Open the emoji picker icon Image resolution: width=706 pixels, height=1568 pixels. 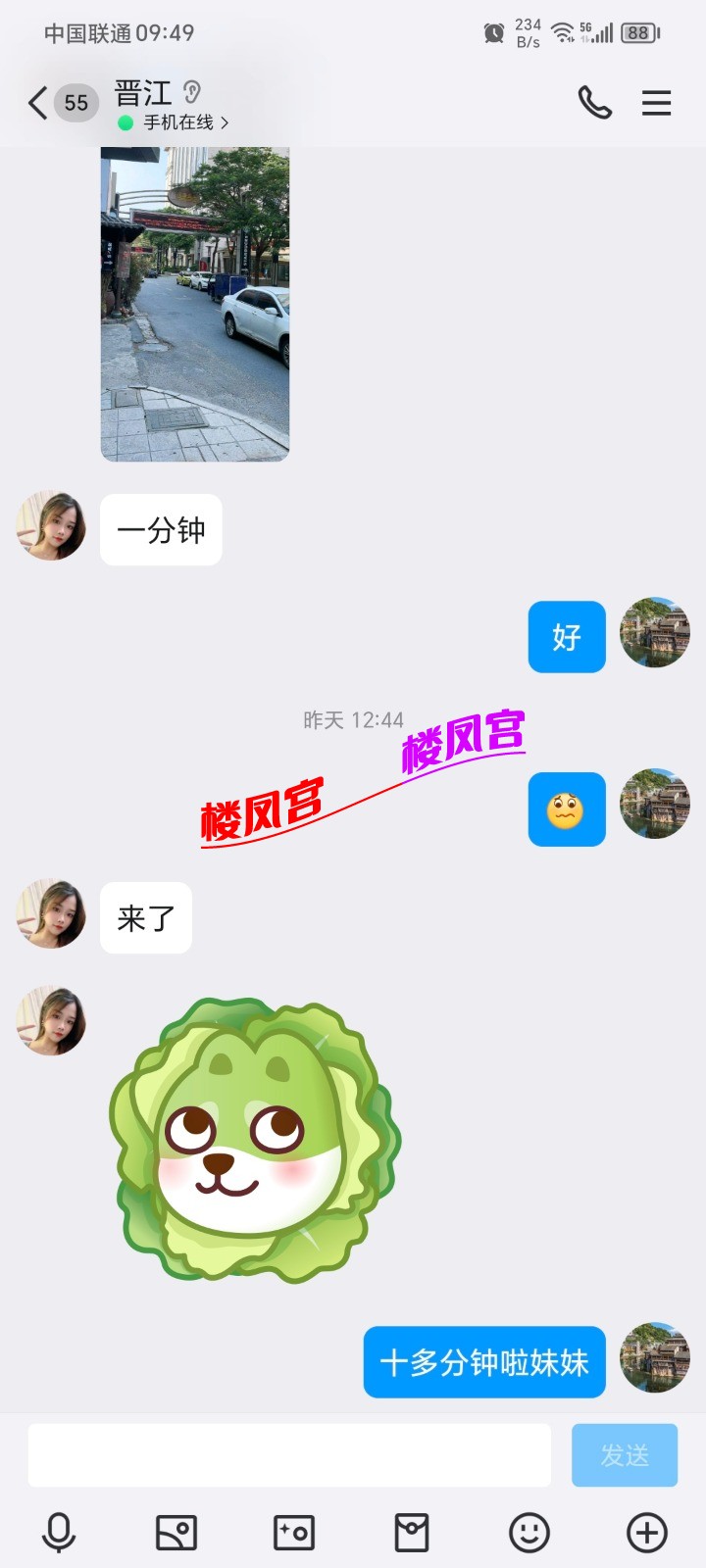[x=529, y=1534]
